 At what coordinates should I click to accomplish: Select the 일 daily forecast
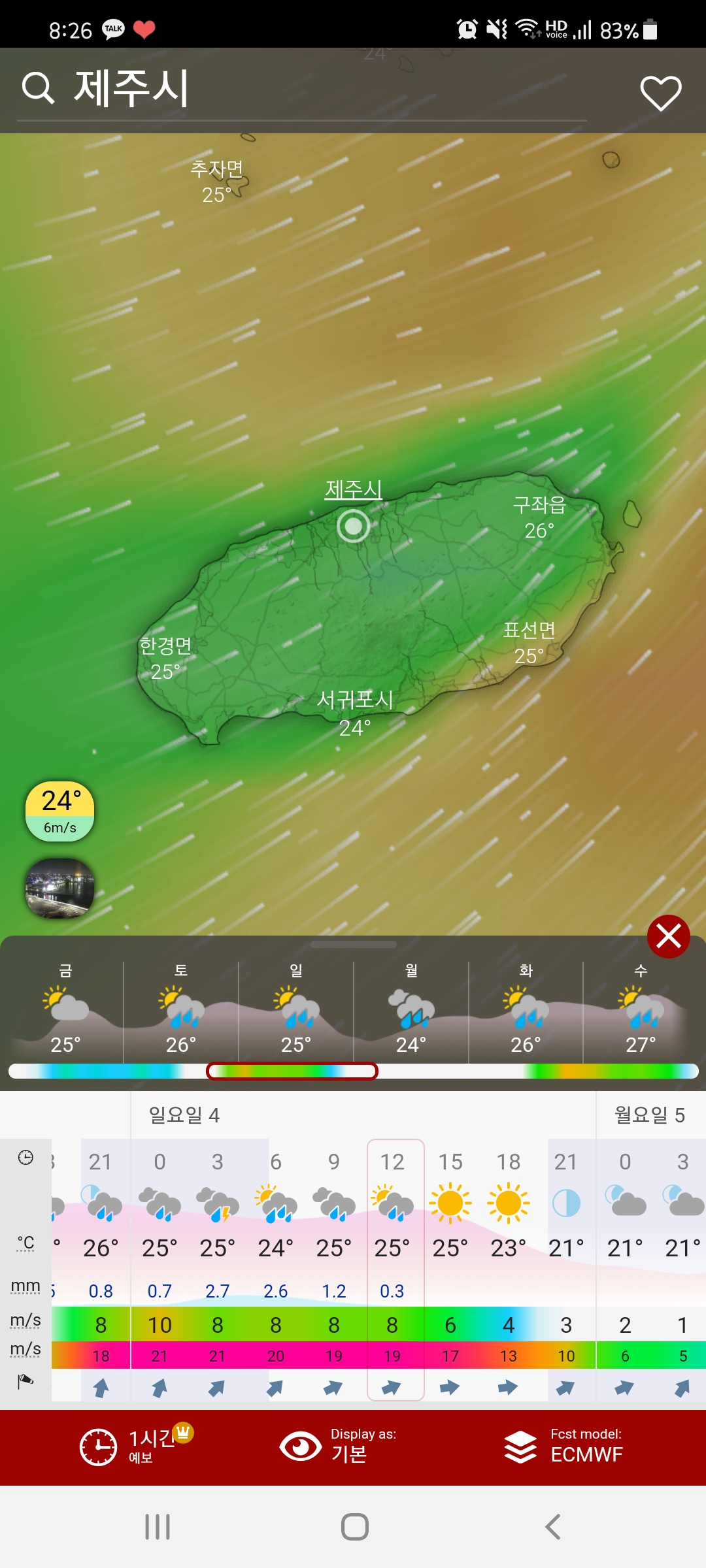pos(296,1009)
